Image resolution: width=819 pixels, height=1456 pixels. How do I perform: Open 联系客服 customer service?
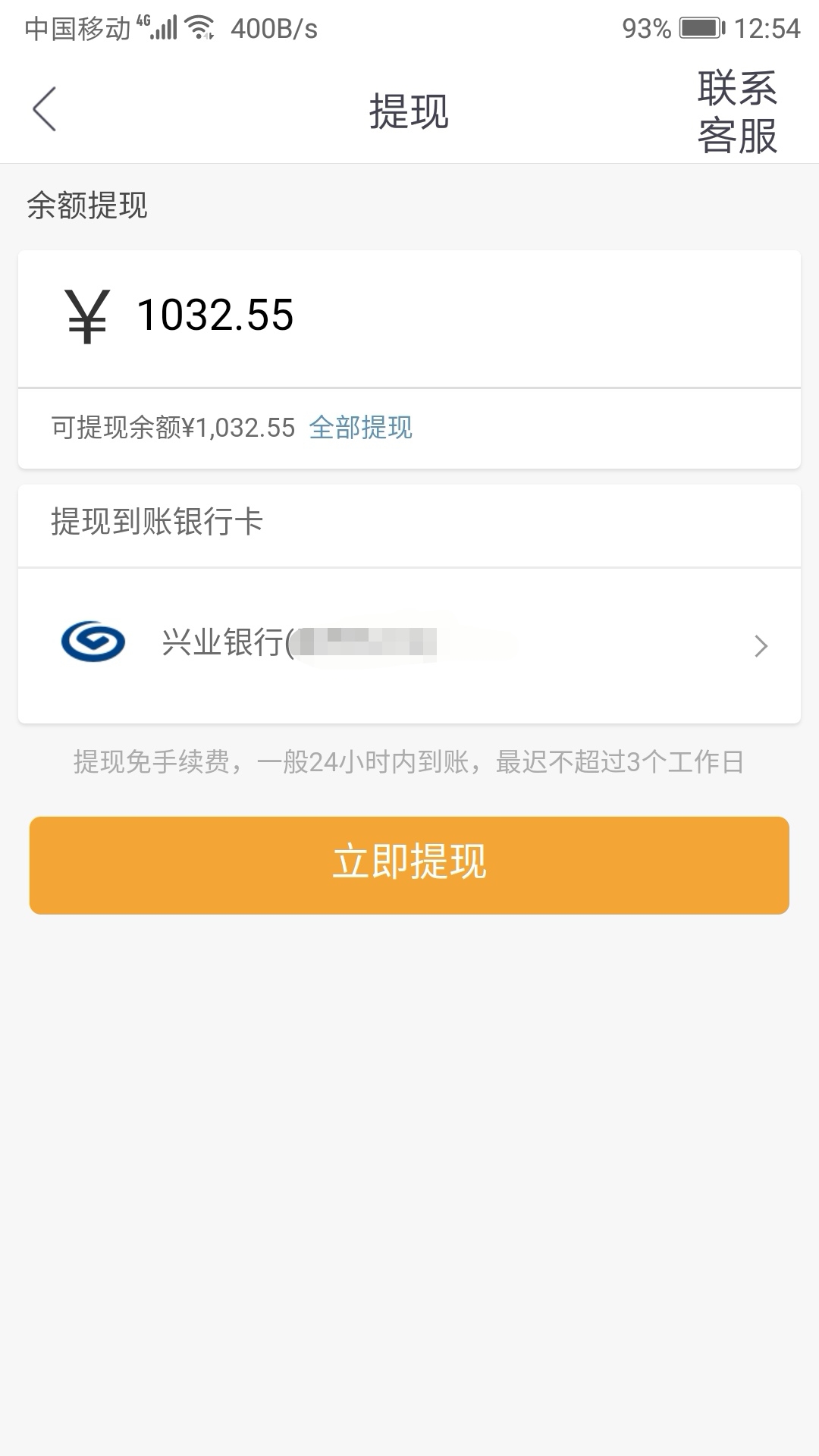pos(737,112)
